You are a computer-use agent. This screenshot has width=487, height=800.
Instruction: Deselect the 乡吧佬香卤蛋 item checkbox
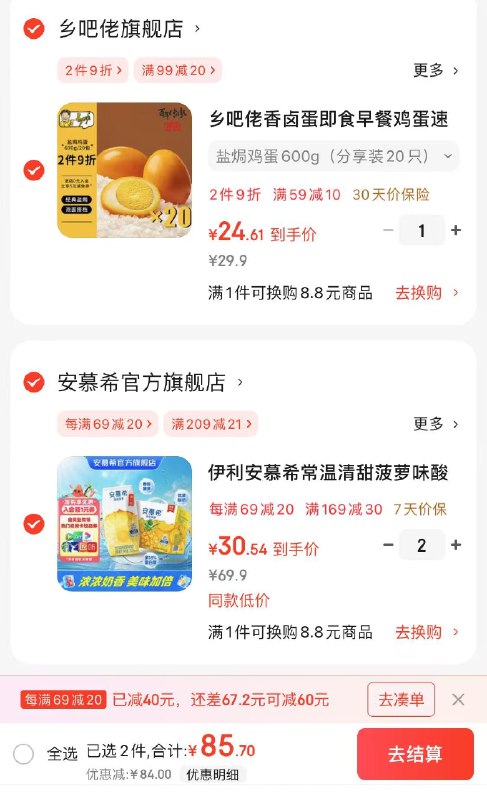click(x=34, y=170)
